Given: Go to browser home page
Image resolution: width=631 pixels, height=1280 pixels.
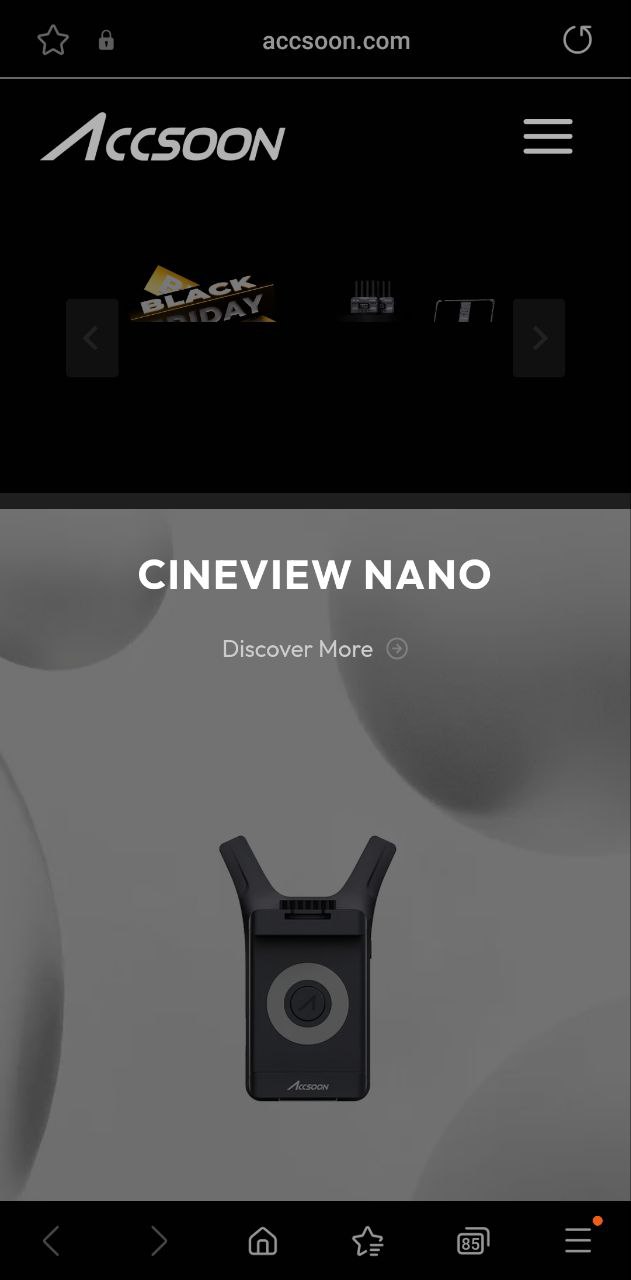Looking at the screenshot, I should coord(263,1241).
